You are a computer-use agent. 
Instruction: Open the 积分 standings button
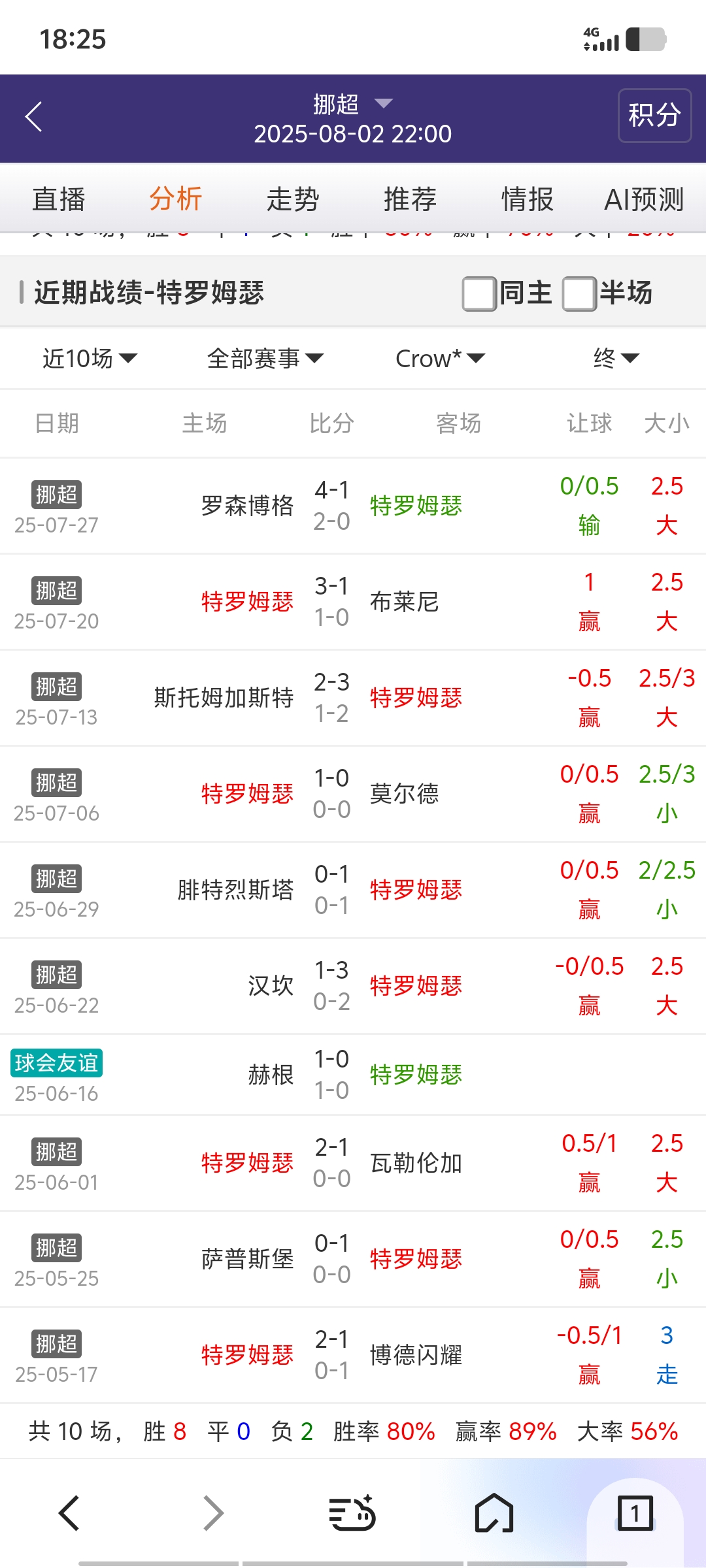tap(654, 116)
